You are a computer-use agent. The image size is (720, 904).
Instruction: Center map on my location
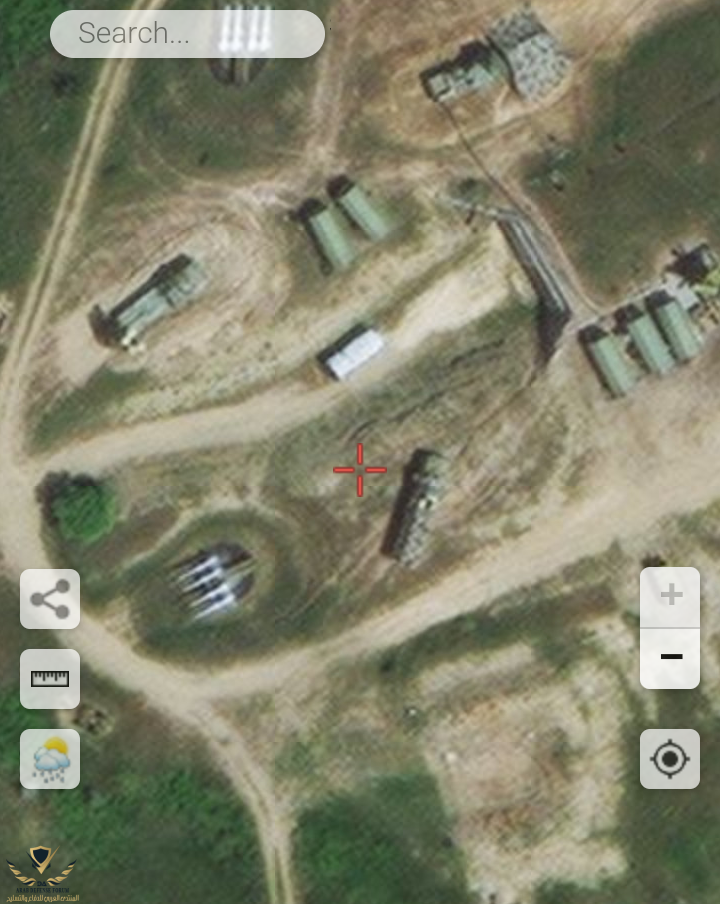(670, 759)
